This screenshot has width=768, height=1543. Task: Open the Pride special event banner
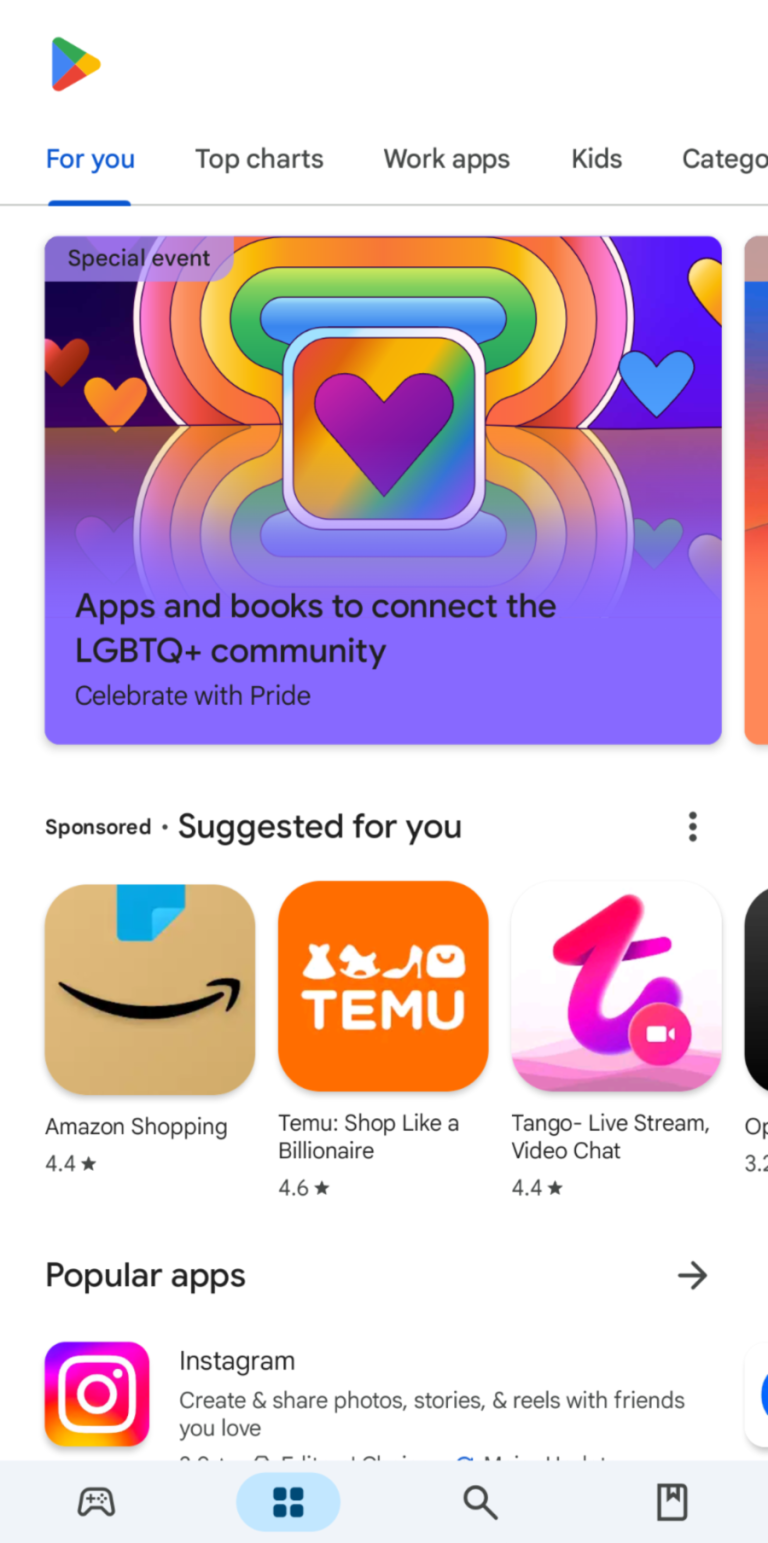pyautogui.click(x=383, y=490)
